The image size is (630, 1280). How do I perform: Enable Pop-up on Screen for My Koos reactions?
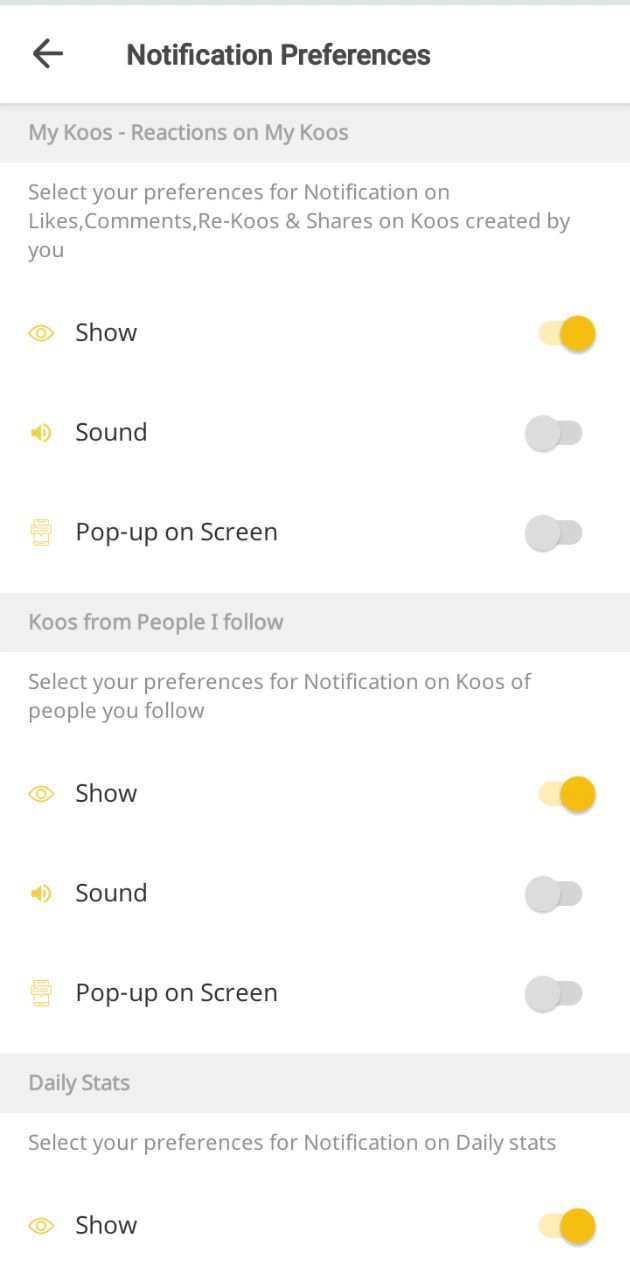(554, 533)
